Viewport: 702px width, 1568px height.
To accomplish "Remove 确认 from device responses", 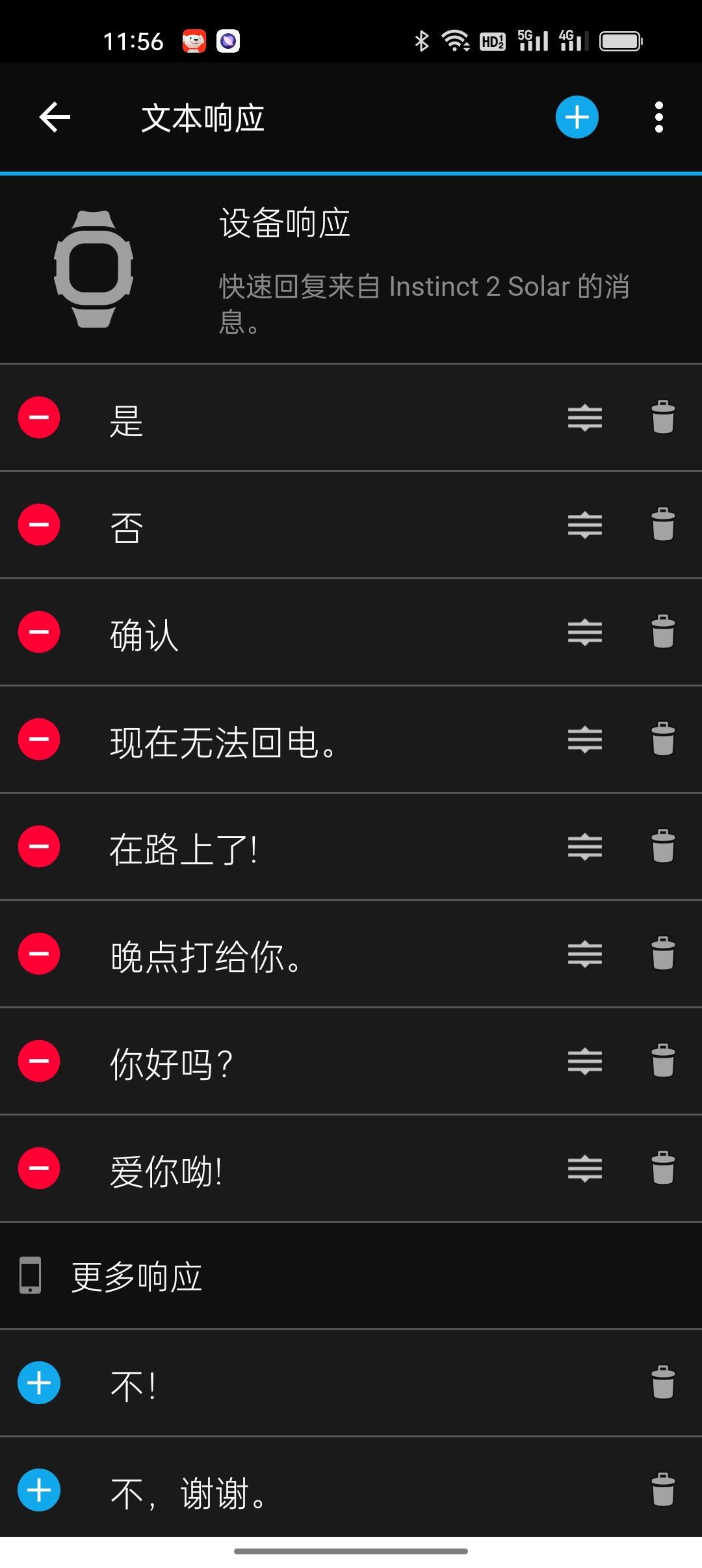I will point(39,632).
